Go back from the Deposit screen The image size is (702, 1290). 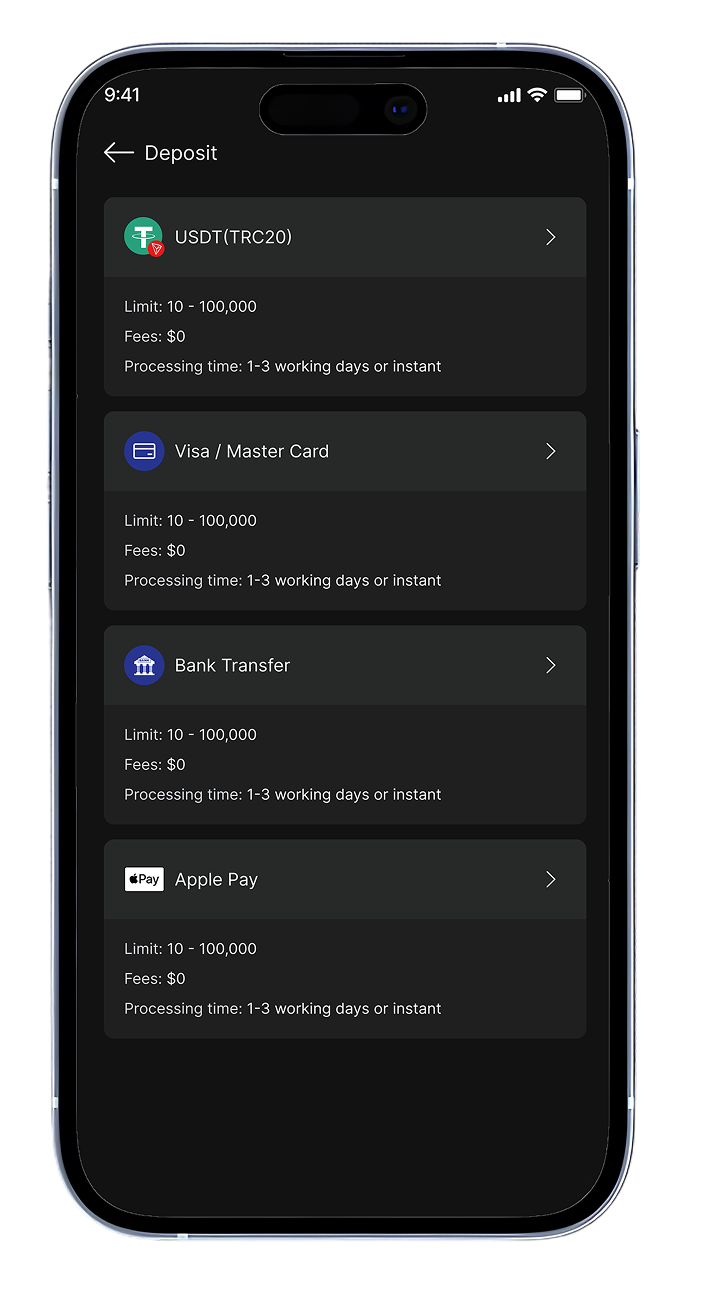click(x=118, y=152)
